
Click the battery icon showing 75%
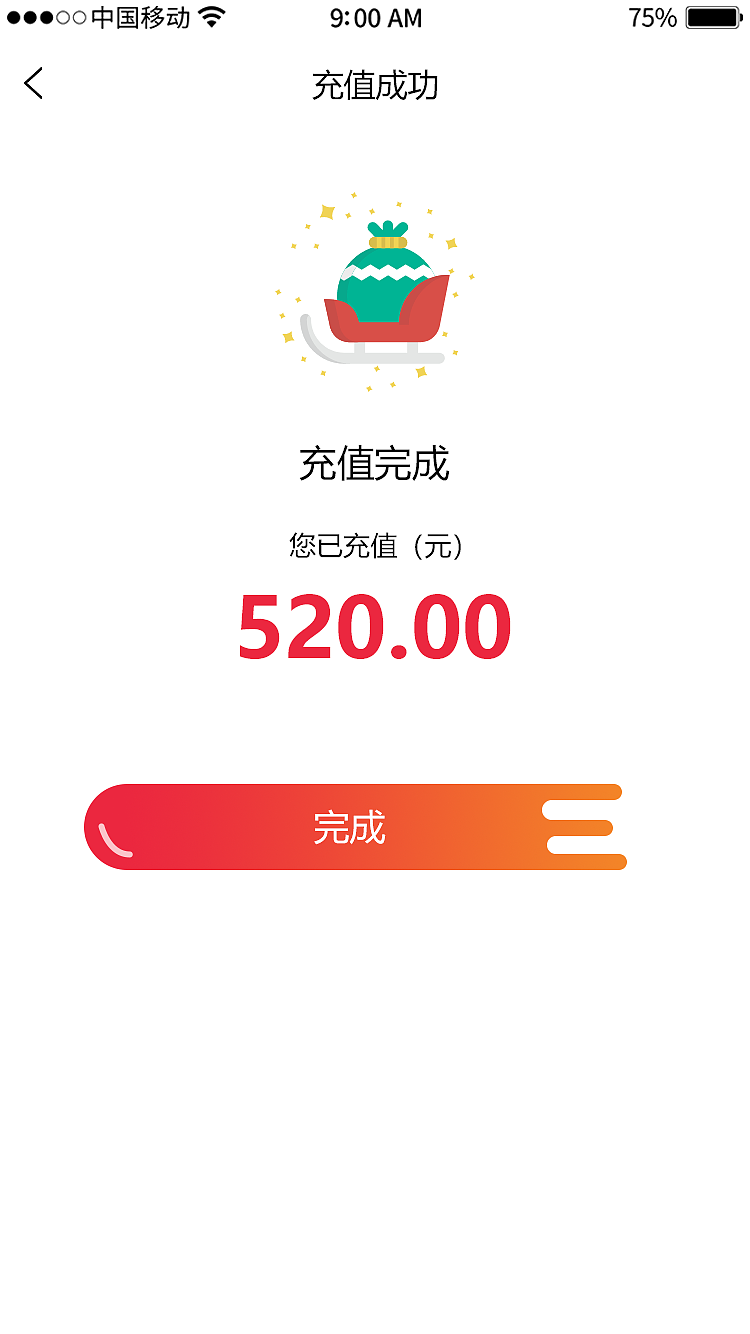tap(713, 17)
